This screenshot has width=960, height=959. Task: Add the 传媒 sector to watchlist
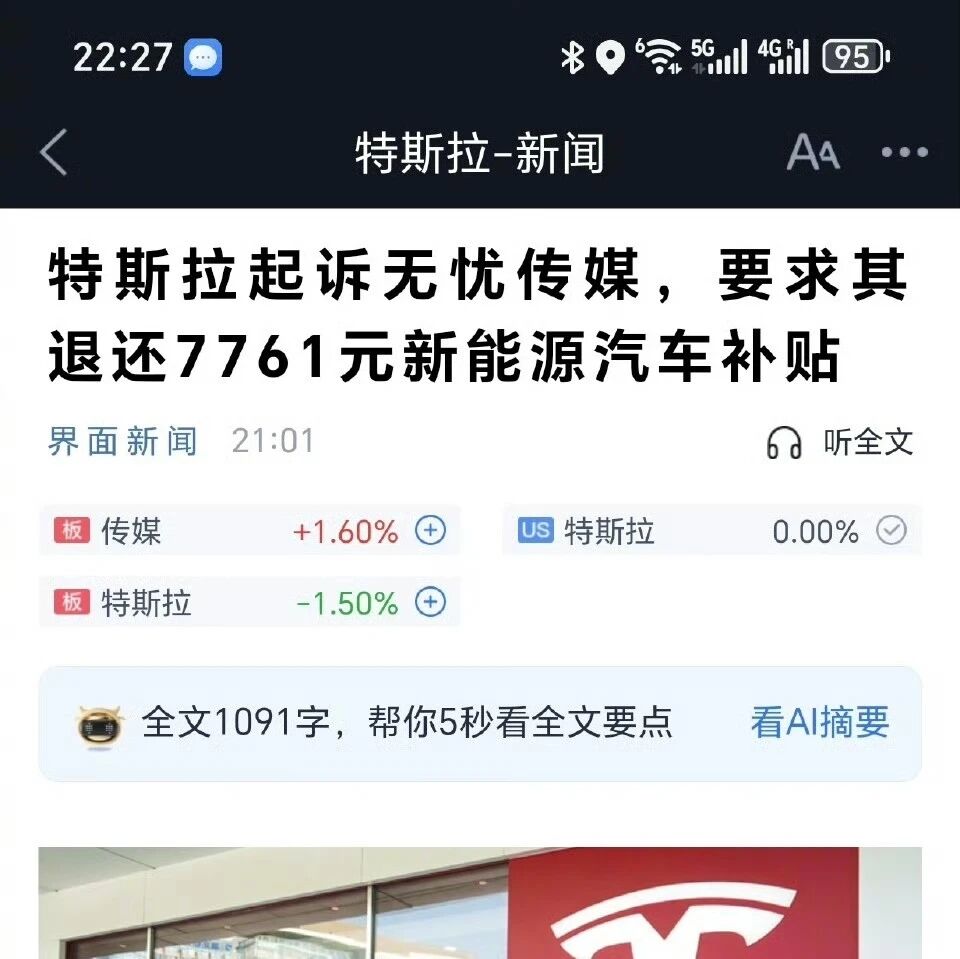coord(430,531)
